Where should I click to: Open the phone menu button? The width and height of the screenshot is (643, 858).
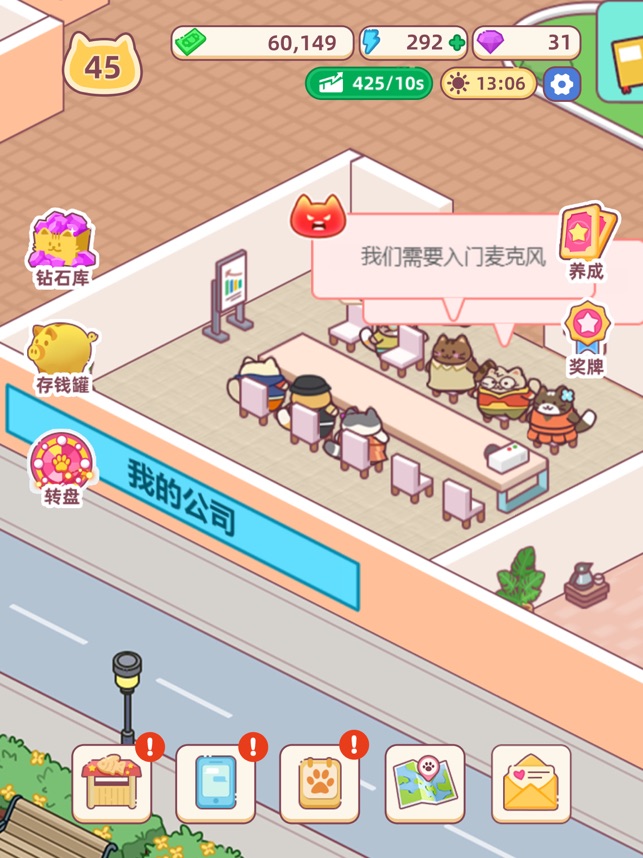[x=216, y=784]
